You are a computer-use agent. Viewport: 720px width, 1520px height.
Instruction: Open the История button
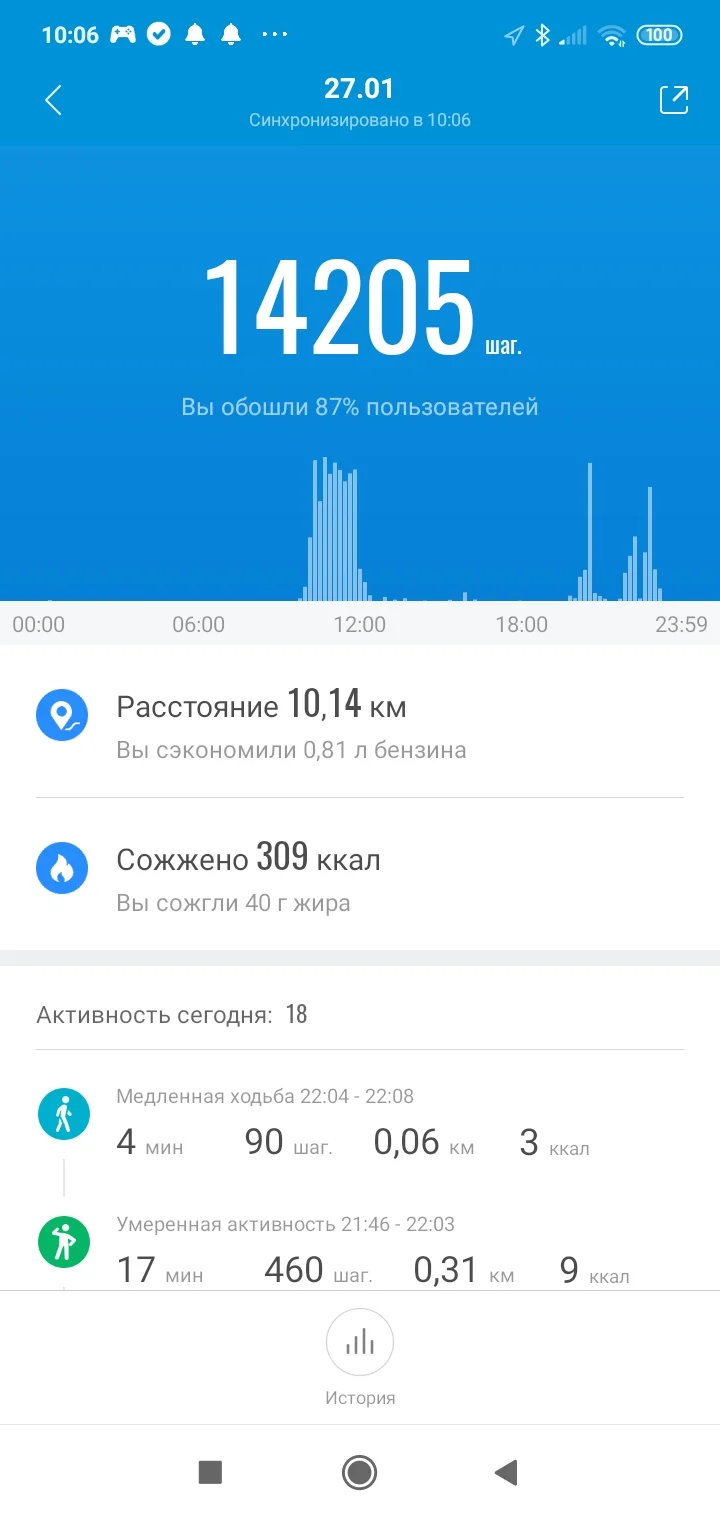[360, 1357]
